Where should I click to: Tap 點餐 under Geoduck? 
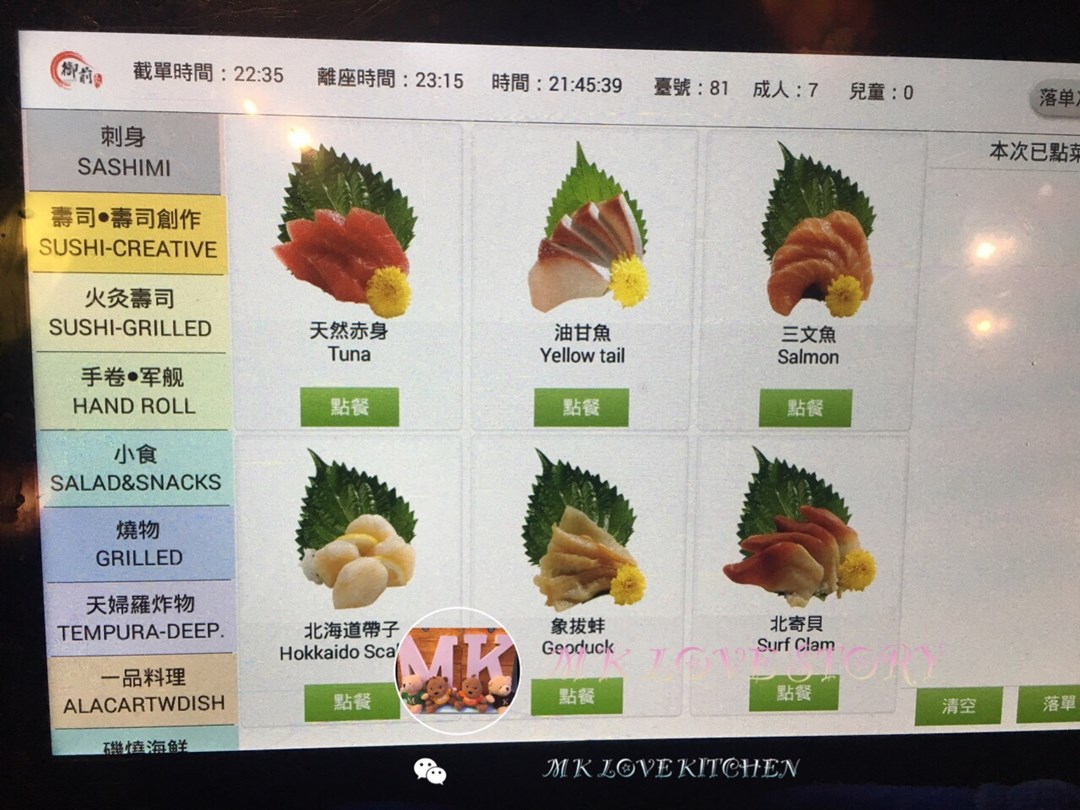[x=576, y=696]
